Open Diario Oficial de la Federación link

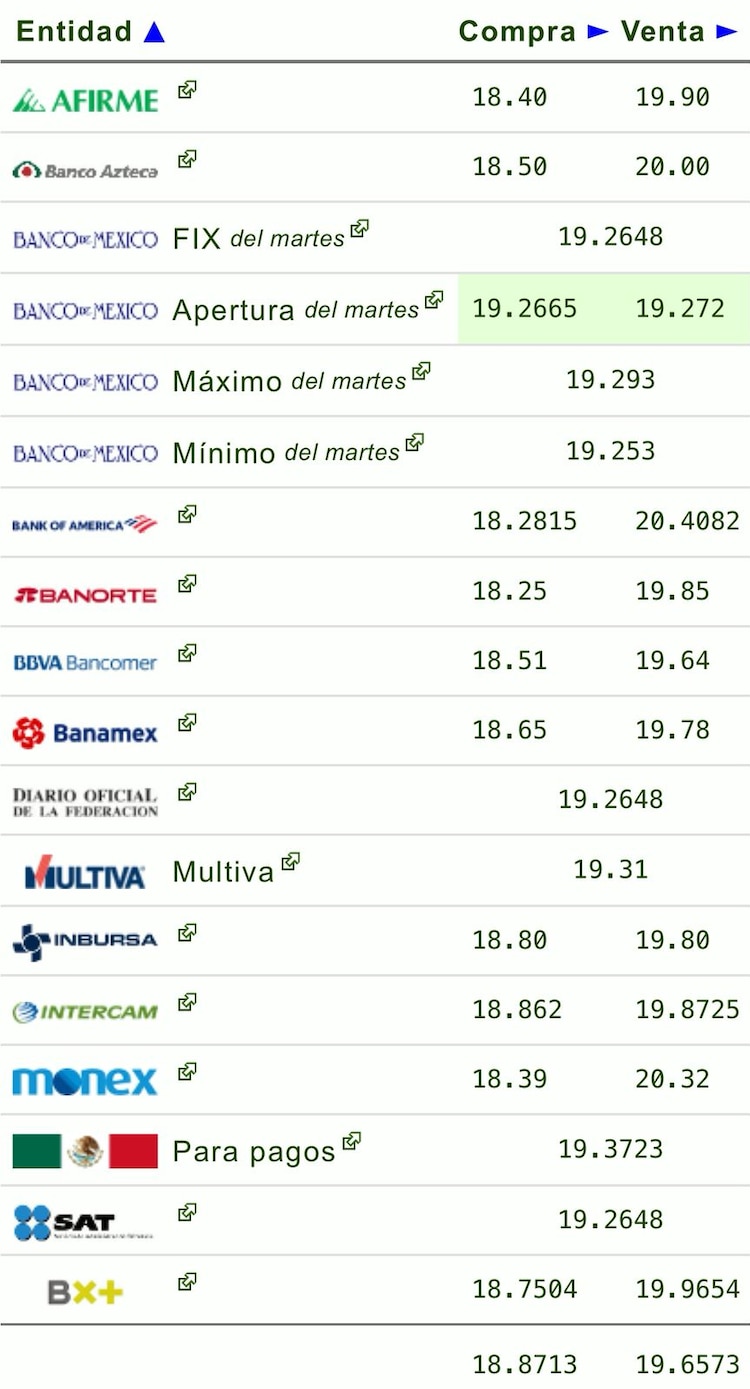(187, 792)
